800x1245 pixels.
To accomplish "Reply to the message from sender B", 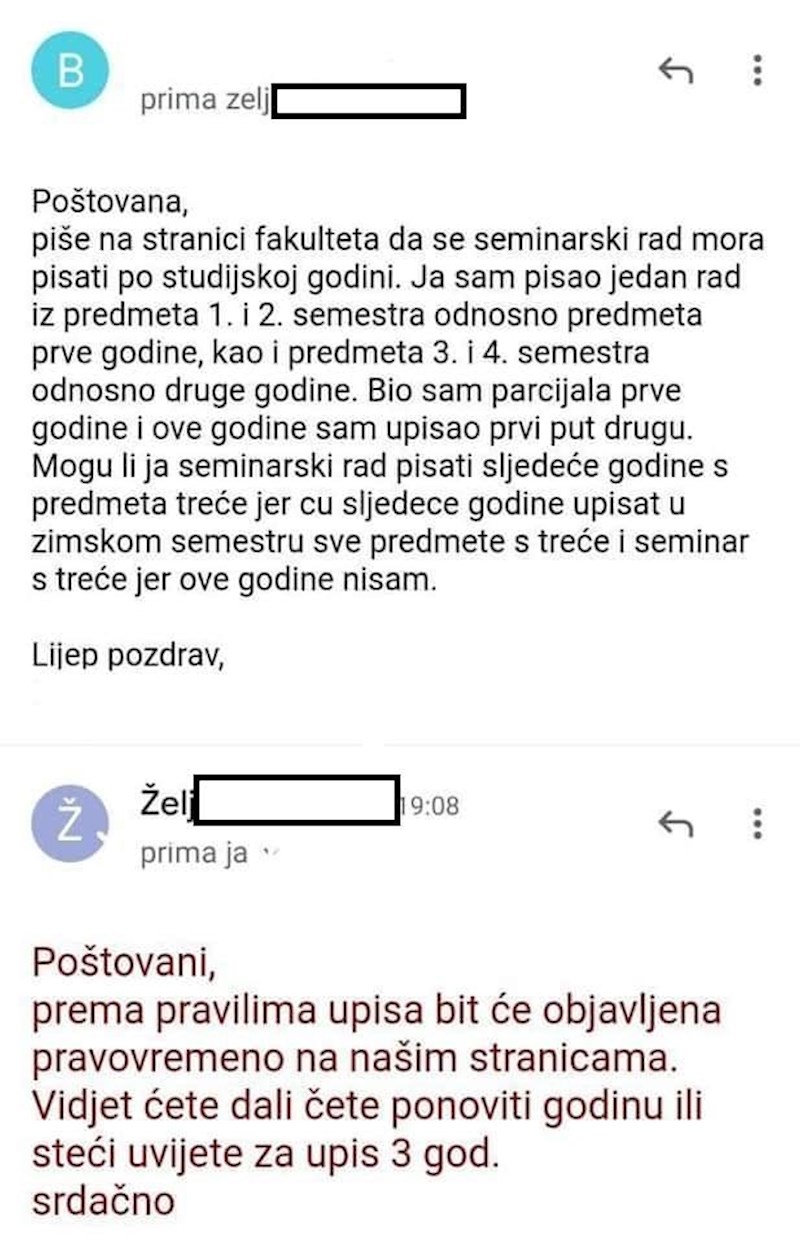I will [676, 71].
